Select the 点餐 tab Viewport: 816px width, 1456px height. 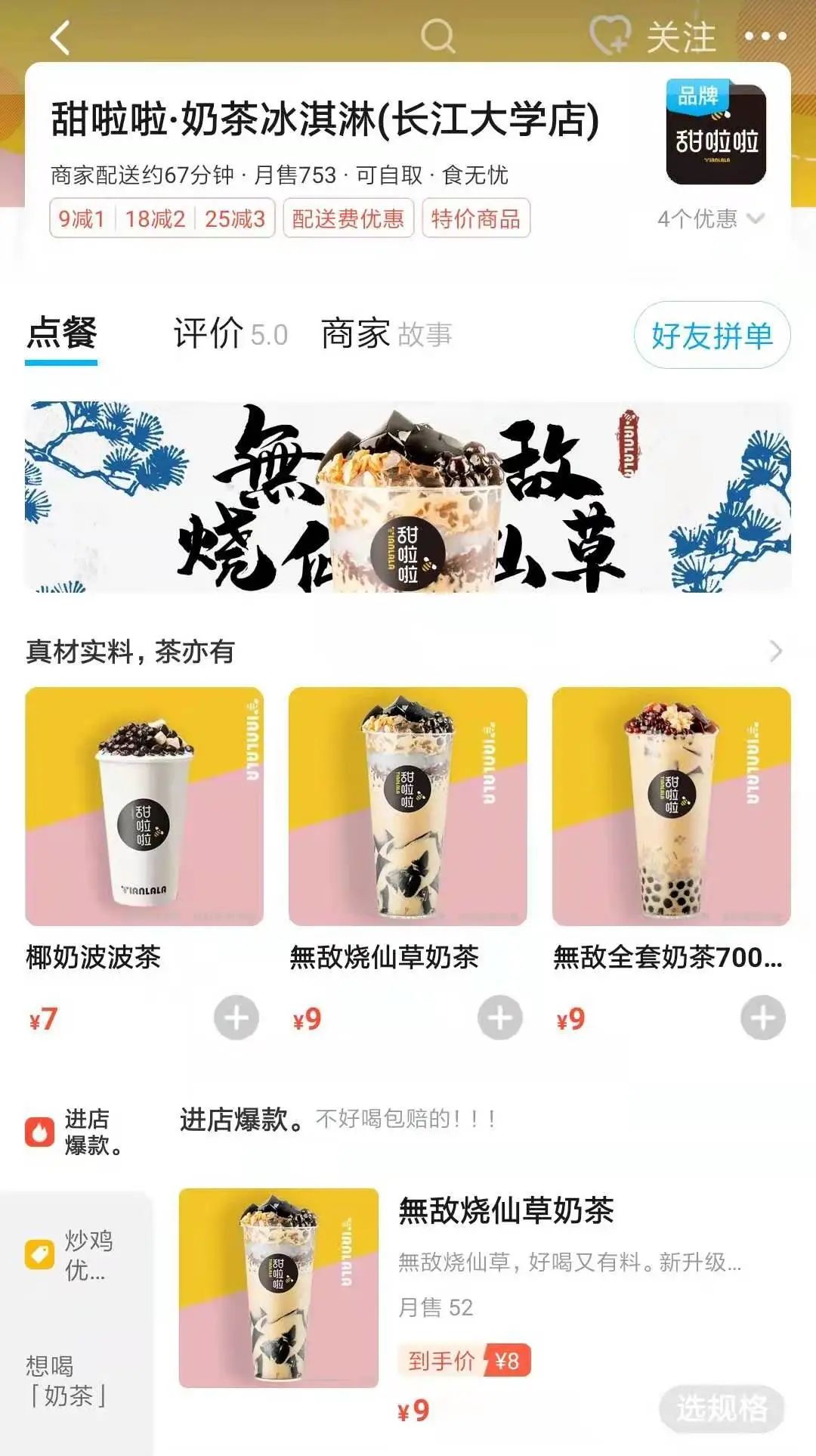coord(61,333)
